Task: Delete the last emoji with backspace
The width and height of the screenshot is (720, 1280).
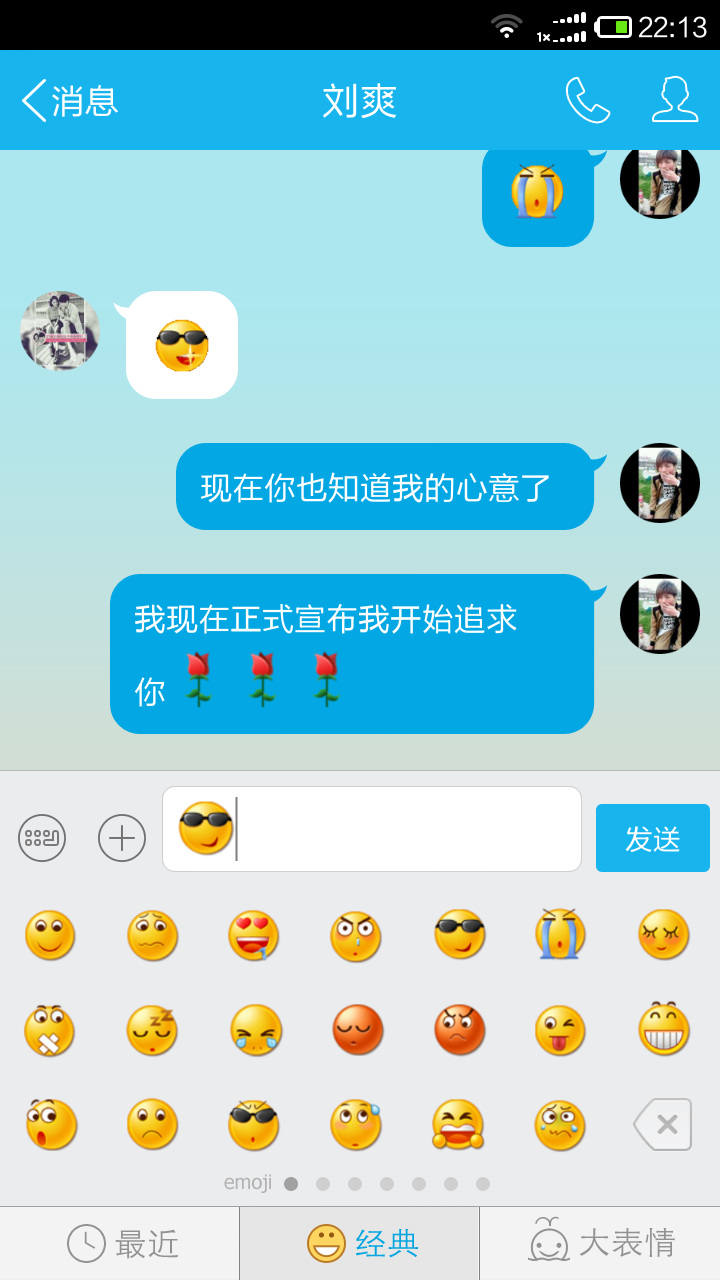Action: [663, 1124]
